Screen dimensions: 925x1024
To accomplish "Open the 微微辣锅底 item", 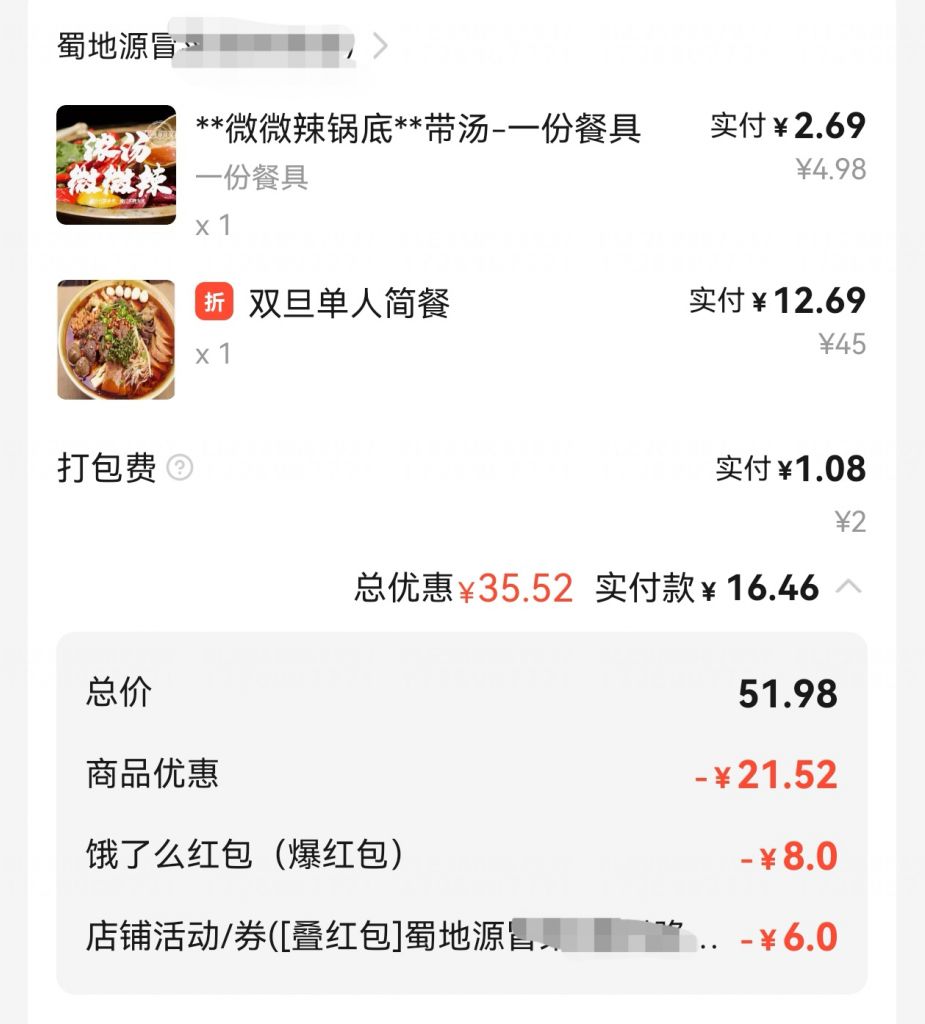I will point(418,128).
